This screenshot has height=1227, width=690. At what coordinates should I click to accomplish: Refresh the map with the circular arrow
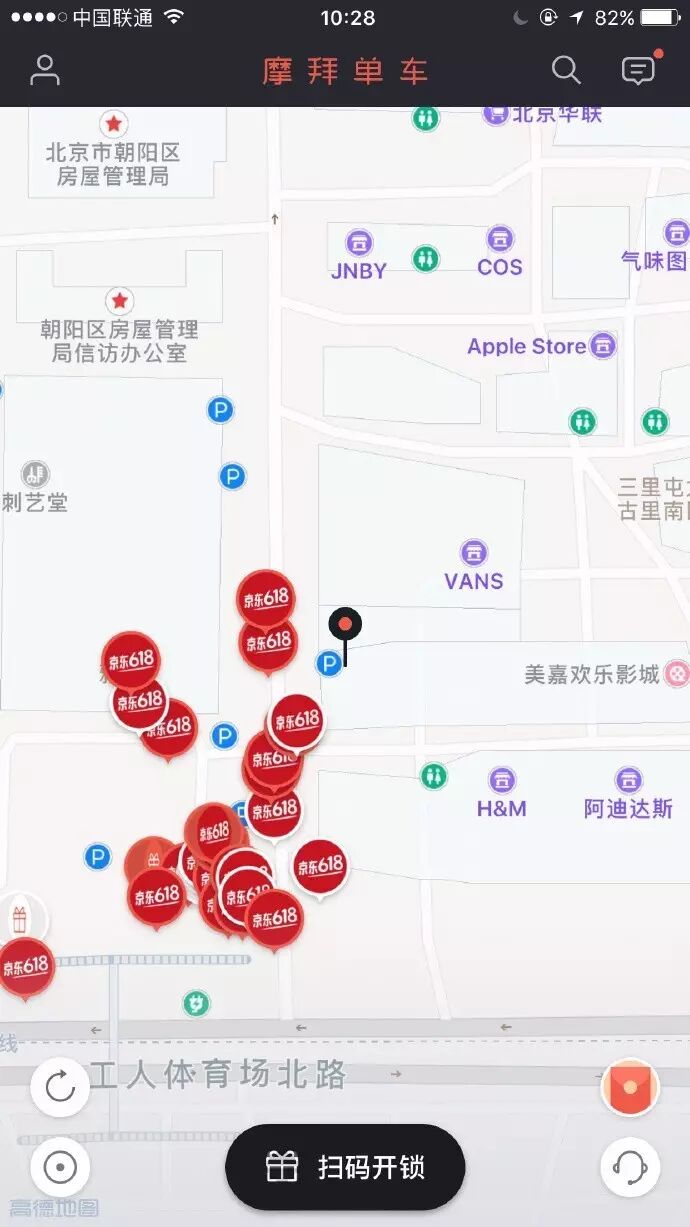click(x=60, y=1087)
